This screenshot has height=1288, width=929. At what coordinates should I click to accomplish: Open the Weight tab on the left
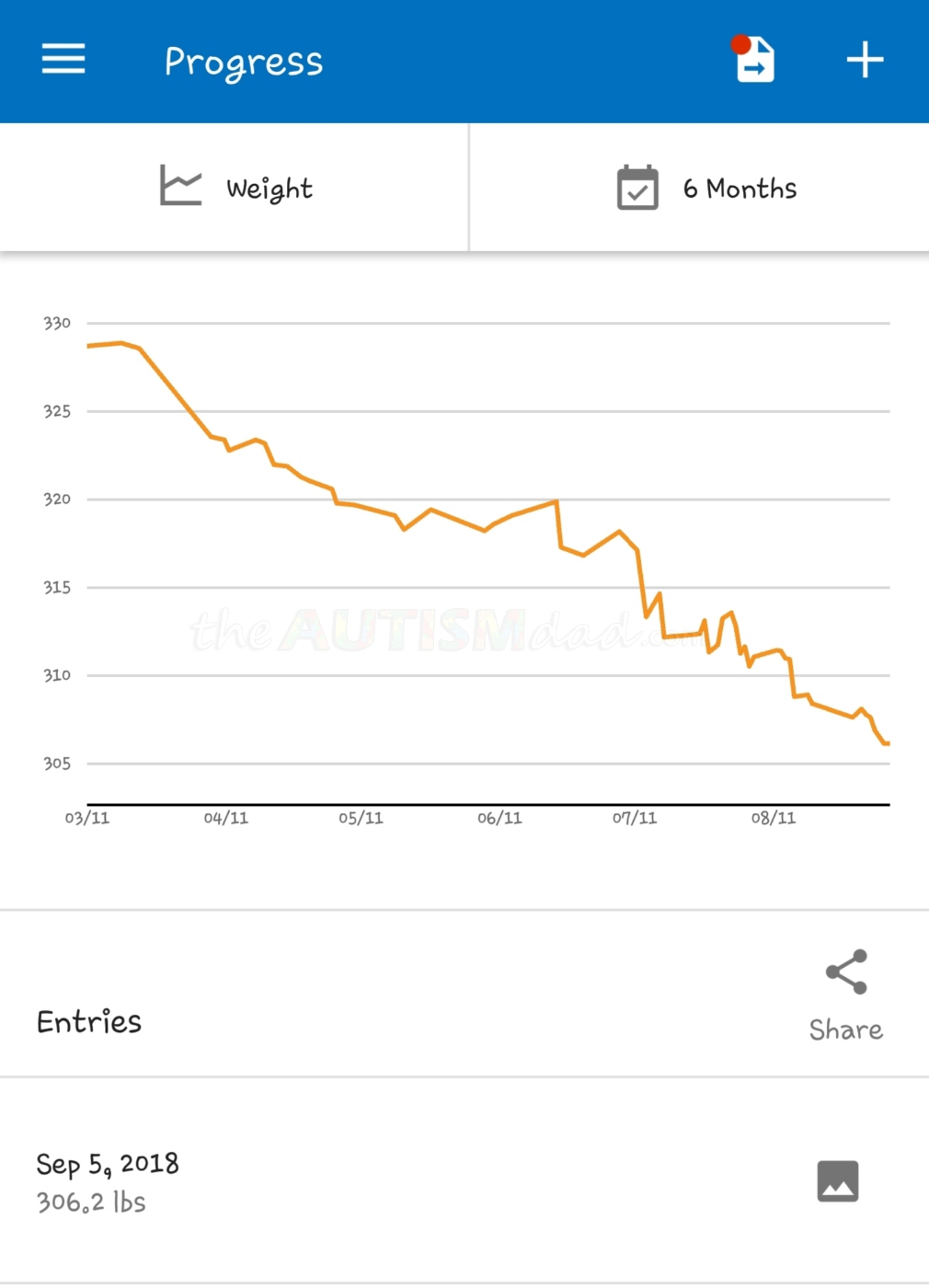(x=235, y=187)
